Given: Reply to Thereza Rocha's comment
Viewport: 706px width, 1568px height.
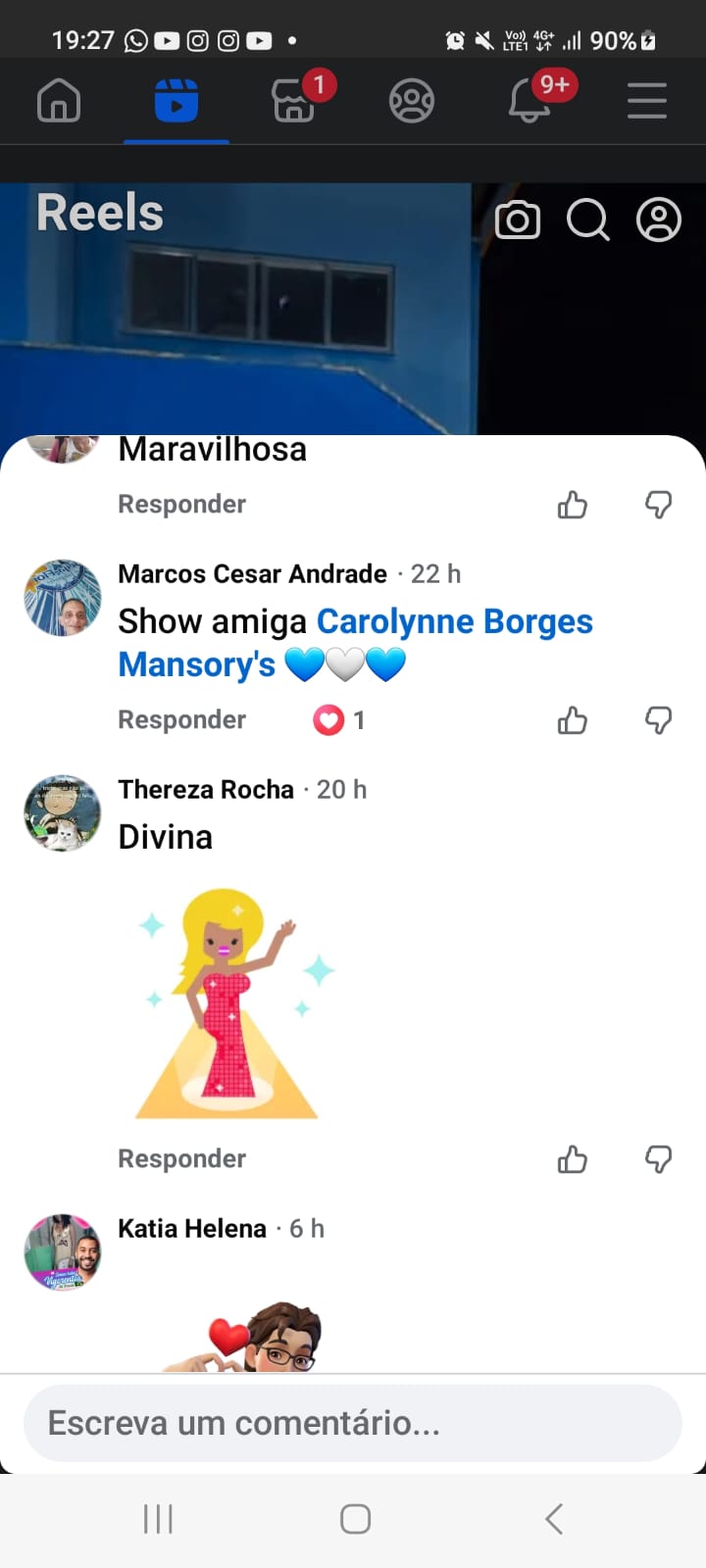Looking at the screenshot, I should pos(181,1159).
